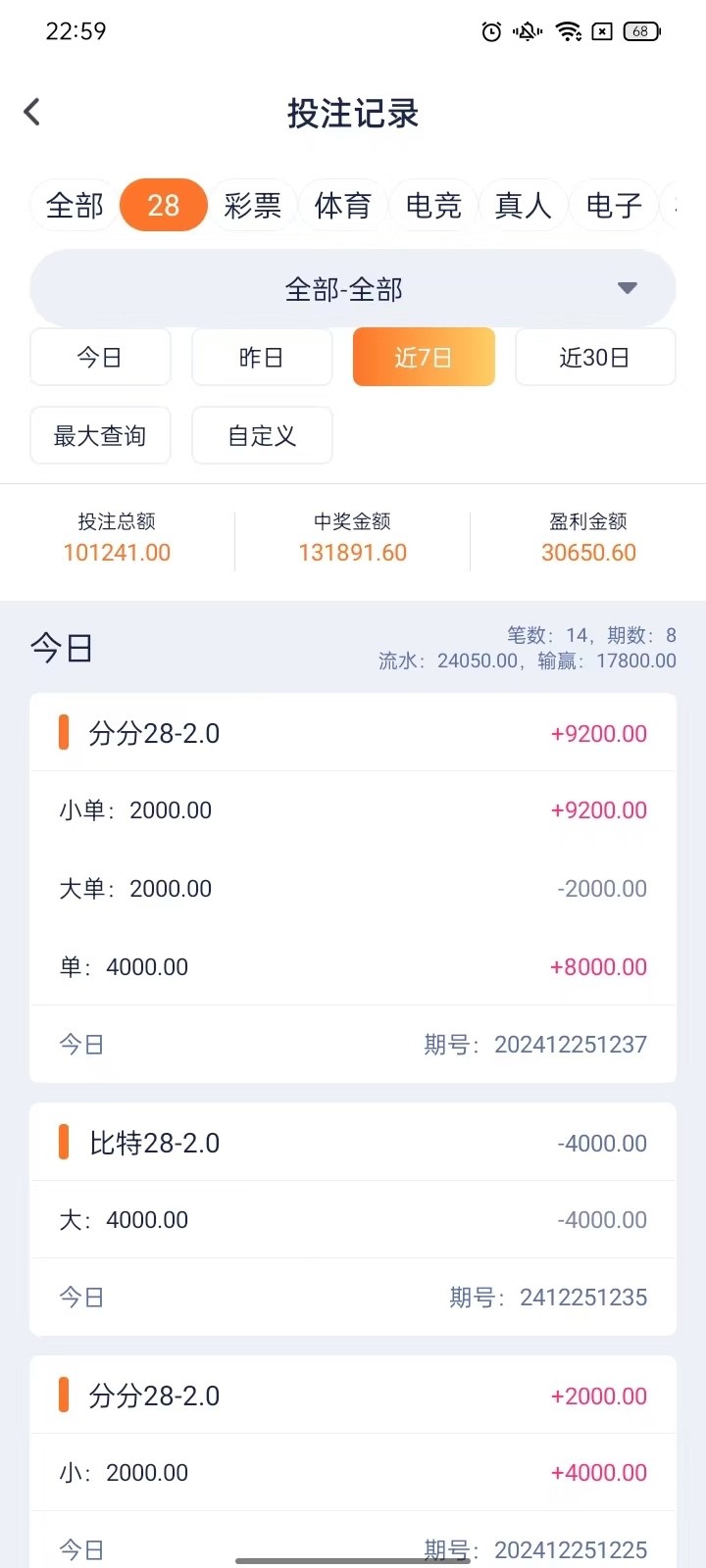
Task: Select the 电子 tab
Action: coord(614,206)
